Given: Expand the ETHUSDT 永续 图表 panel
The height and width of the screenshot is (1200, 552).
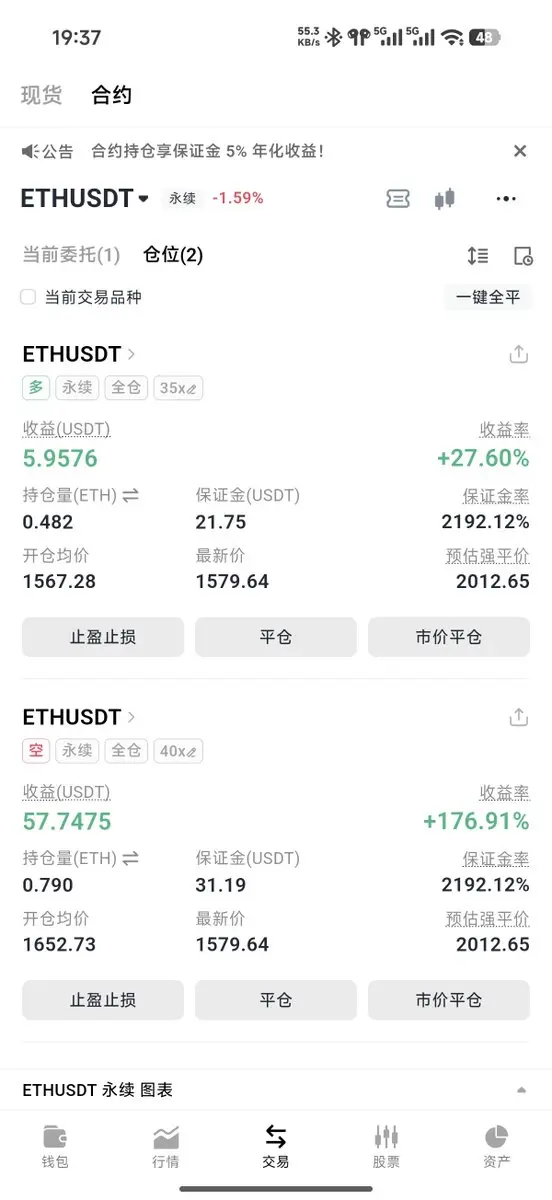Looking at the screenshot, I should (276, 1089).
